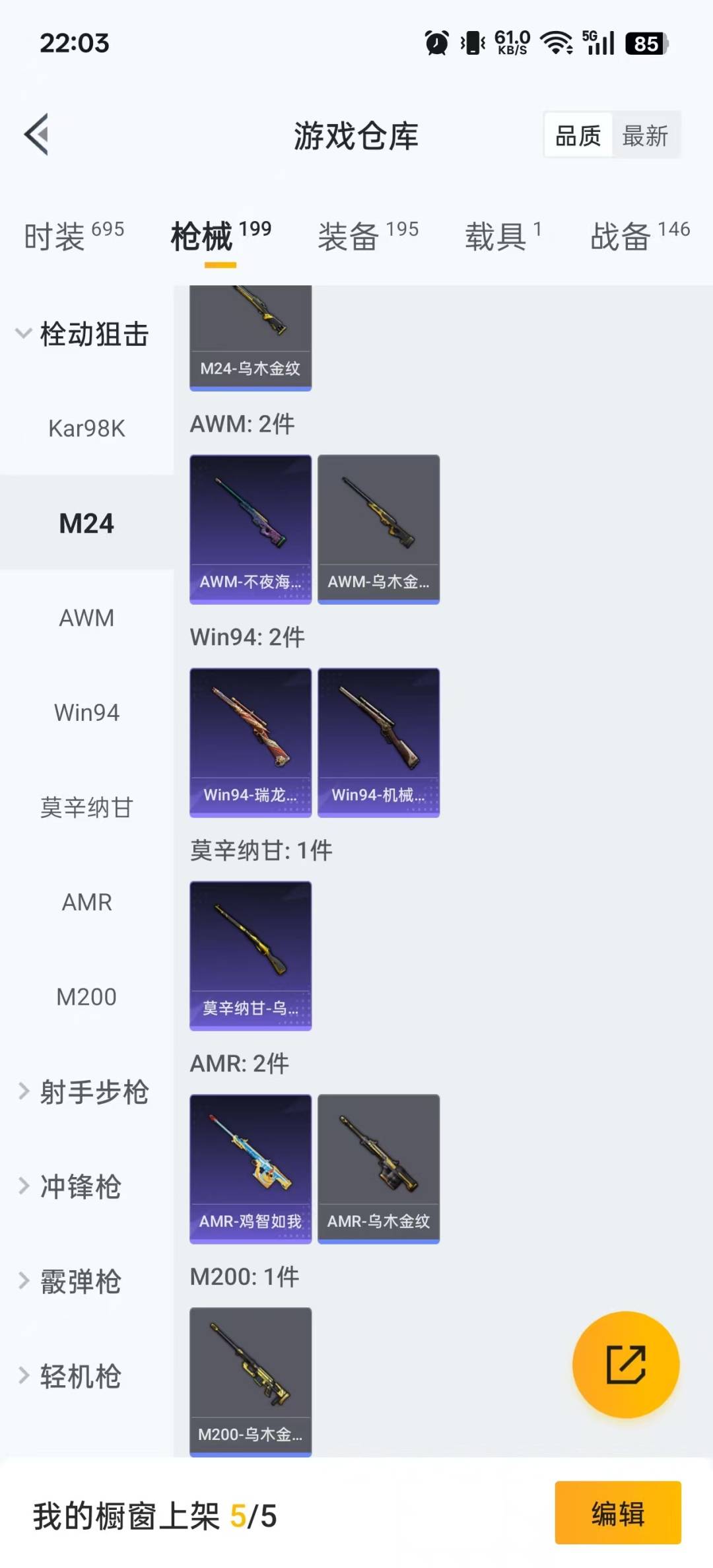The height and width of the screenshot is (1568, 713).
Task: Tap the orange floating share button
Action: [625, 1365]
